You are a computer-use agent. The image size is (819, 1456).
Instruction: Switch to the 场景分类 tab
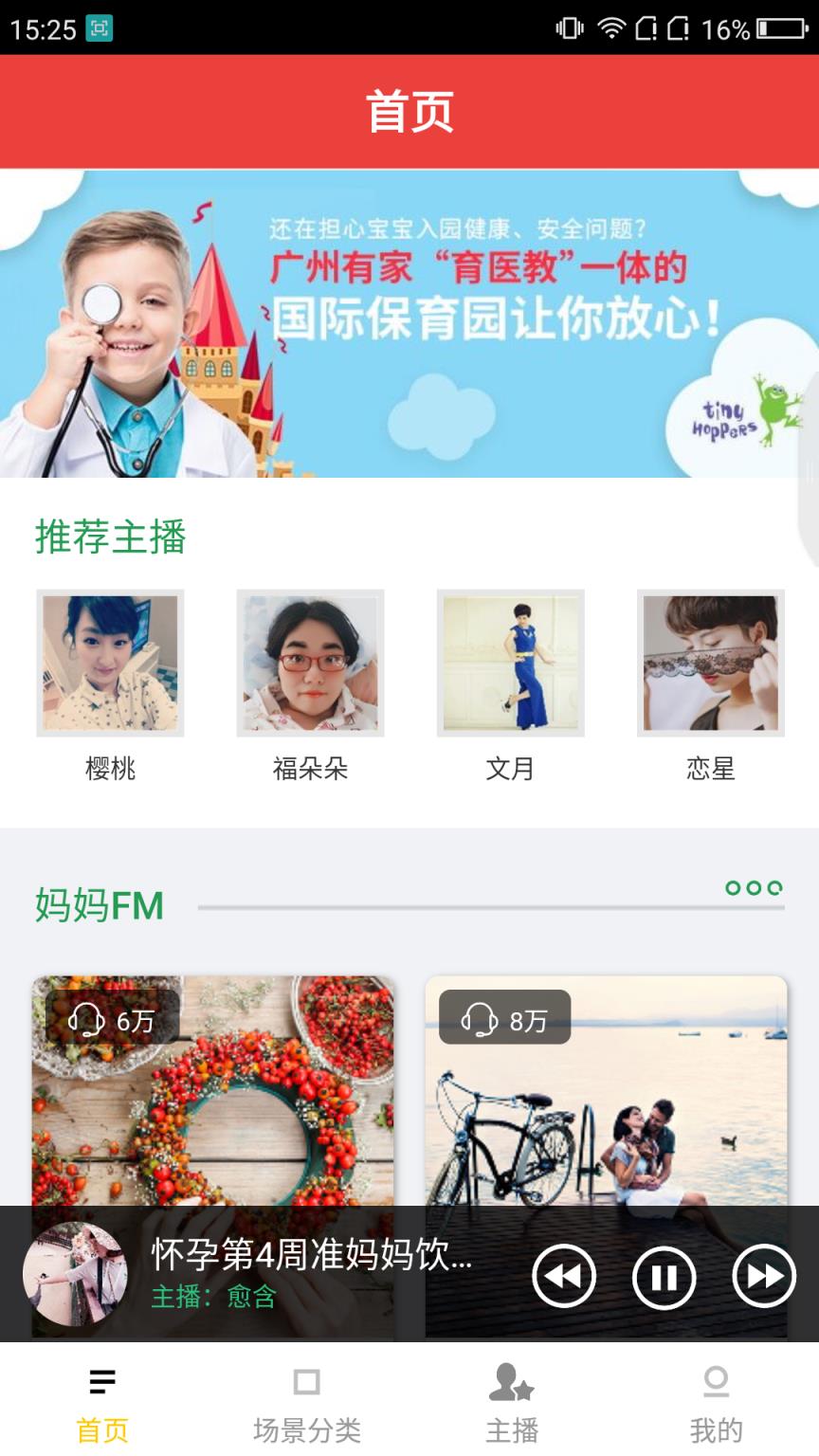pyautogui.click(x=307, y=1405)
